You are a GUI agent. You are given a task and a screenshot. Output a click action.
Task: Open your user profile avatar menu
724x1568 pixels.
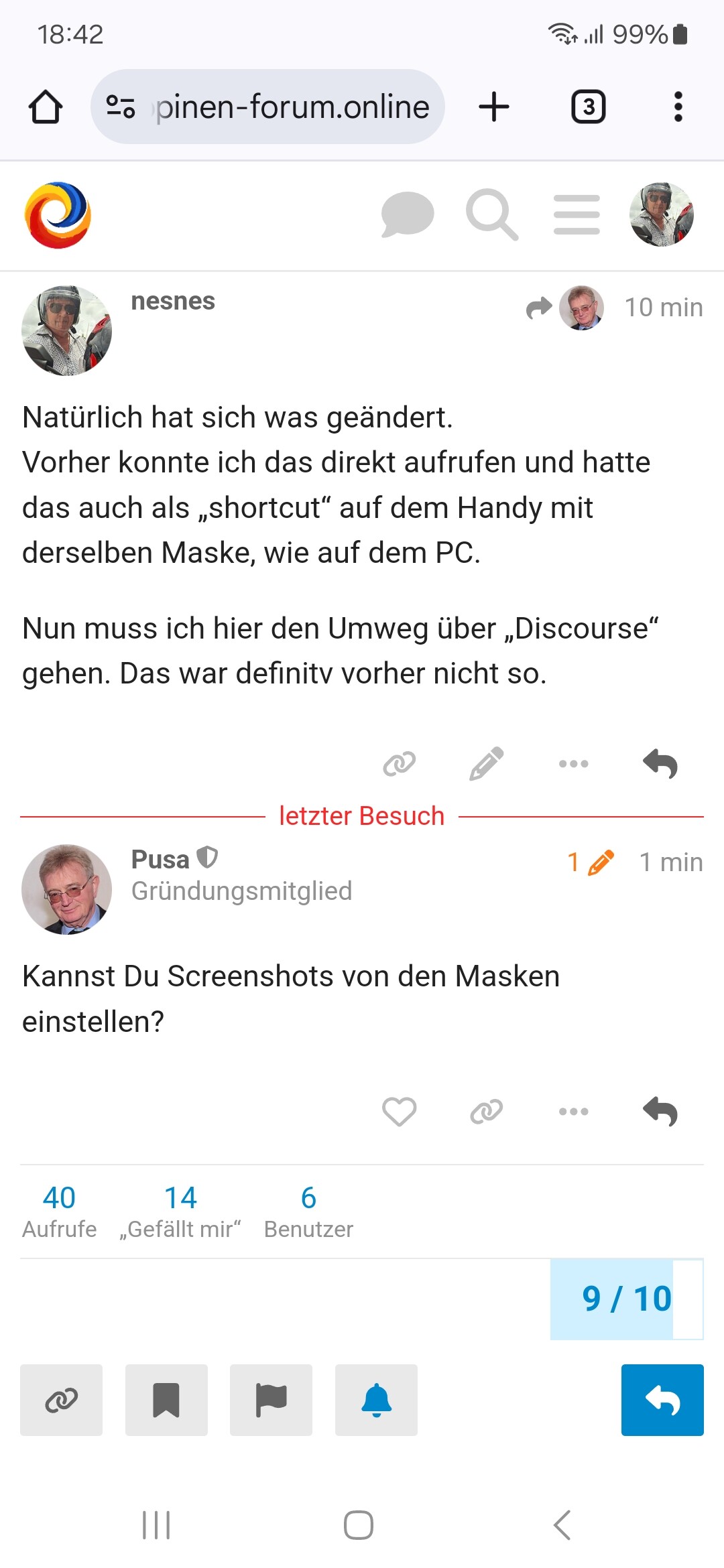click(662, 214)
